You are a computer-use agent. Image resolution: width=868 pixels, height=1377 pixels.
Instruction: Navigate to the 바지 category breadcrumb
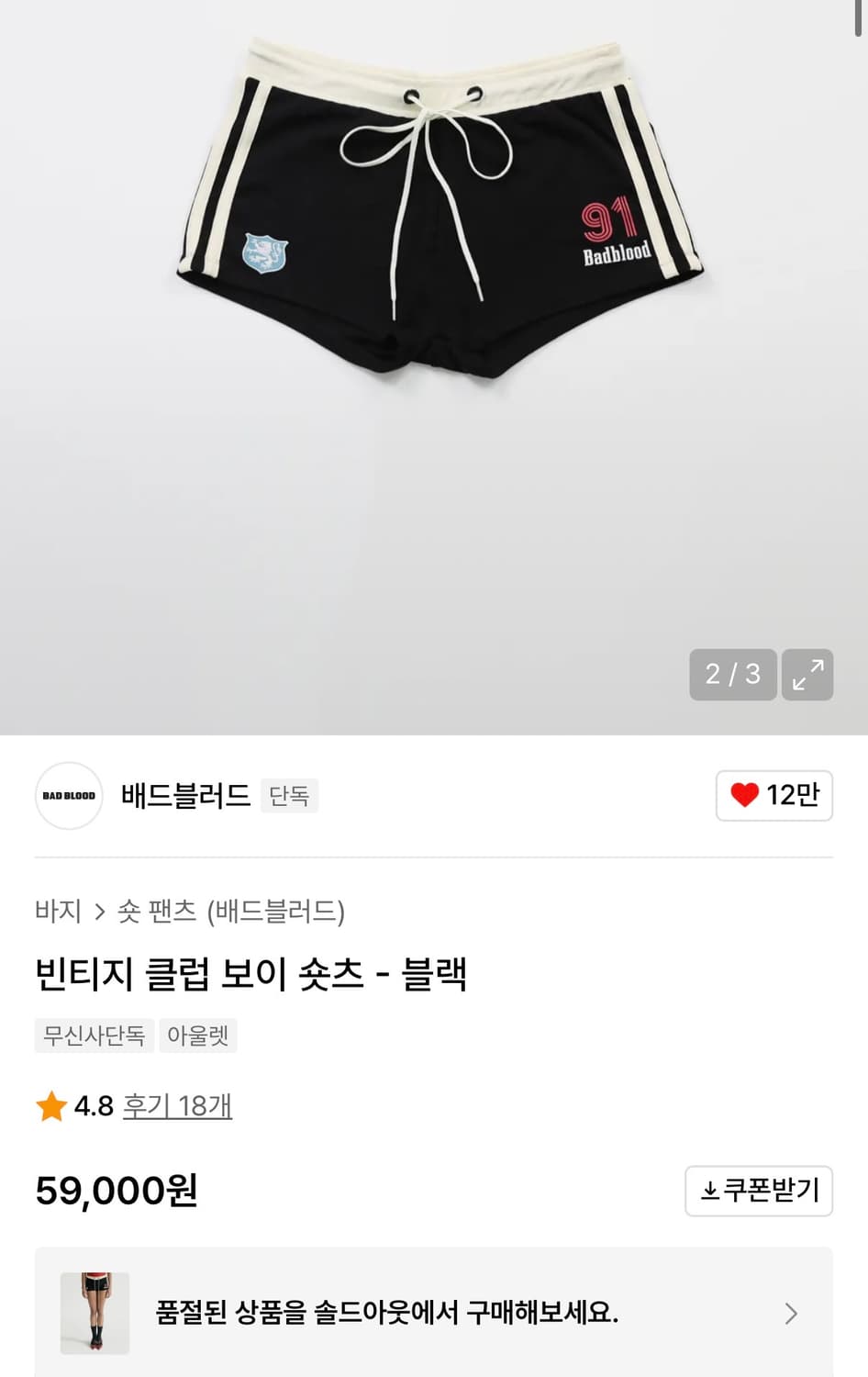58,912
